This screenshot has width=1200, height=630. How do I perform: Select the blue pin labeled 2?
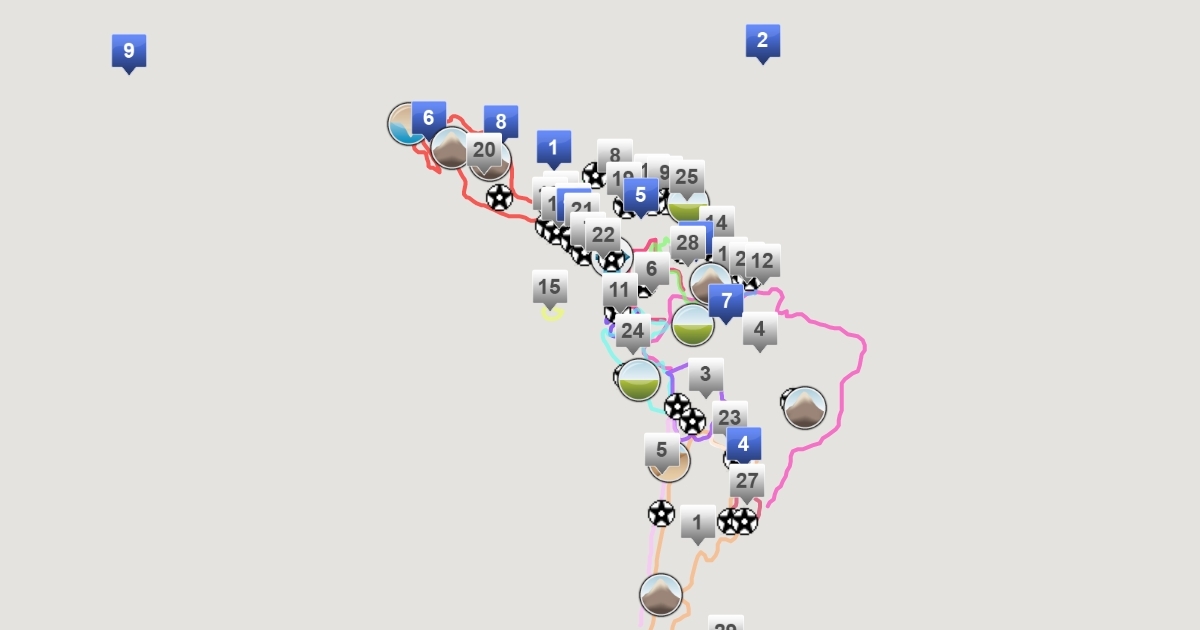(x=763, y=41)
